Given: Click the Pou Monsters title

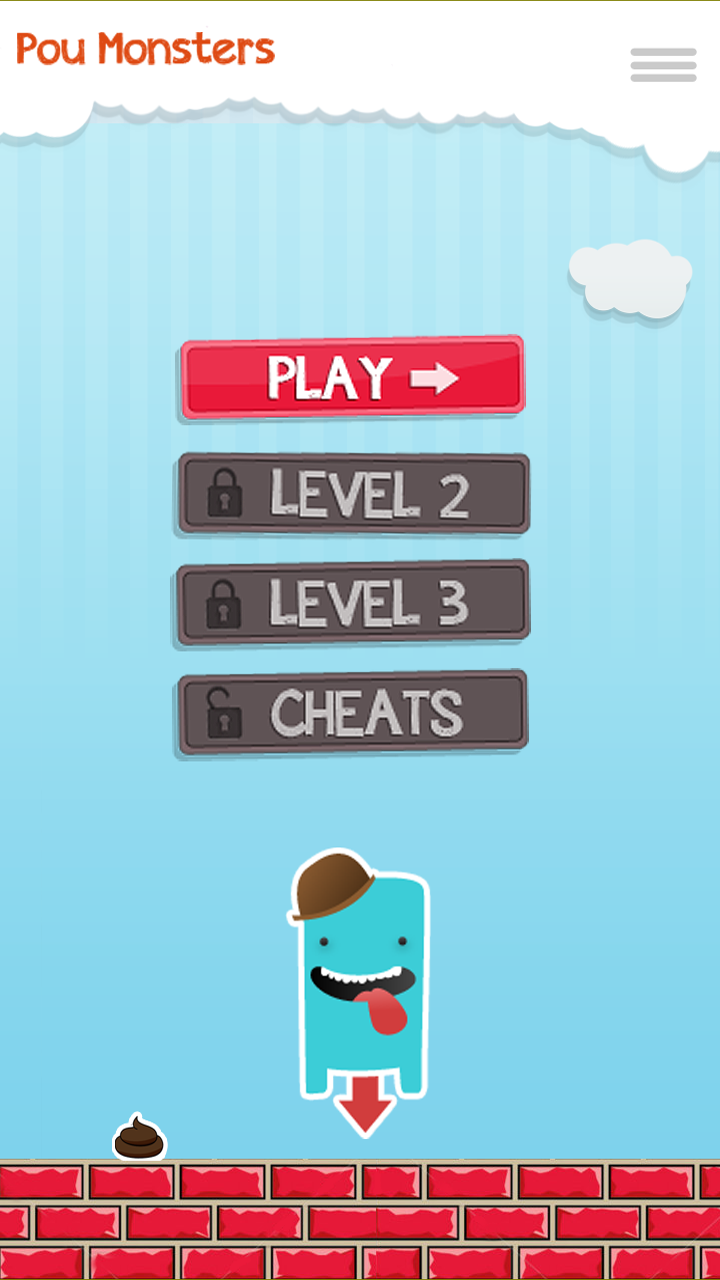Looking at the screenshot, I should click(146, 48).
